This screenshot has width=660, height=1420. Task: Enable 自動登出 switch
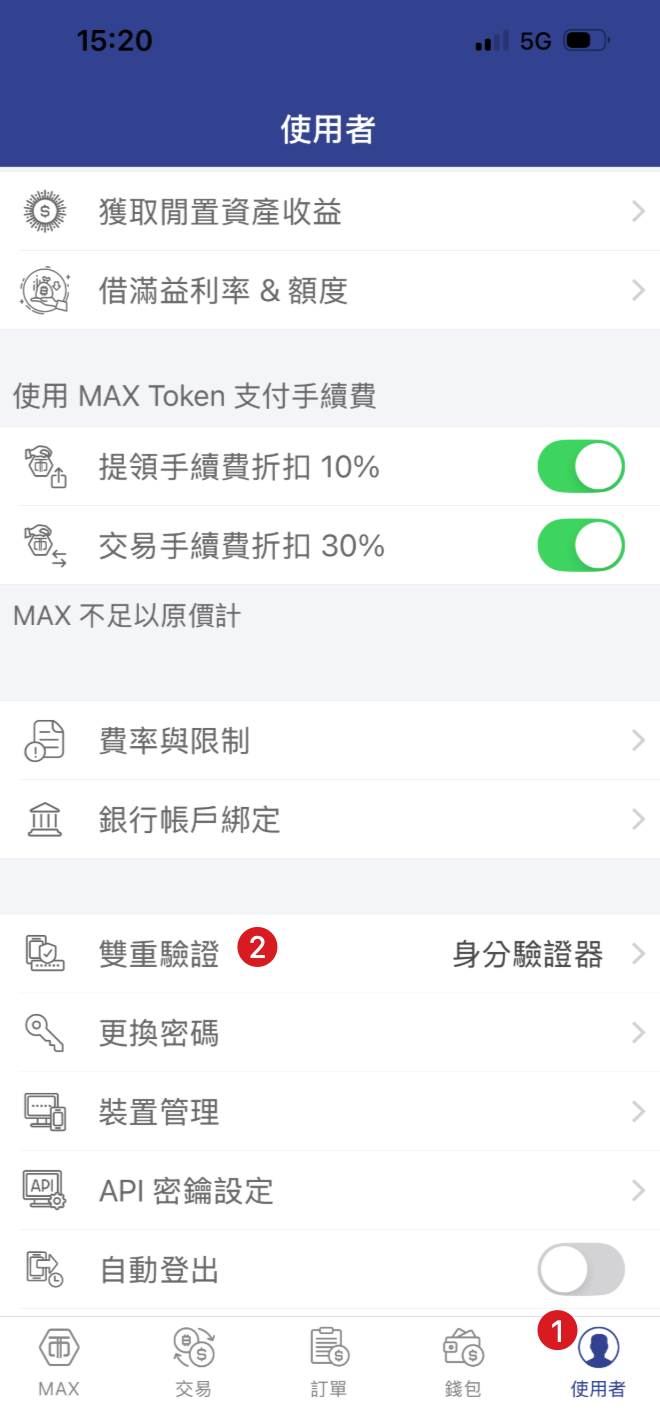(x=581, y=1270)
